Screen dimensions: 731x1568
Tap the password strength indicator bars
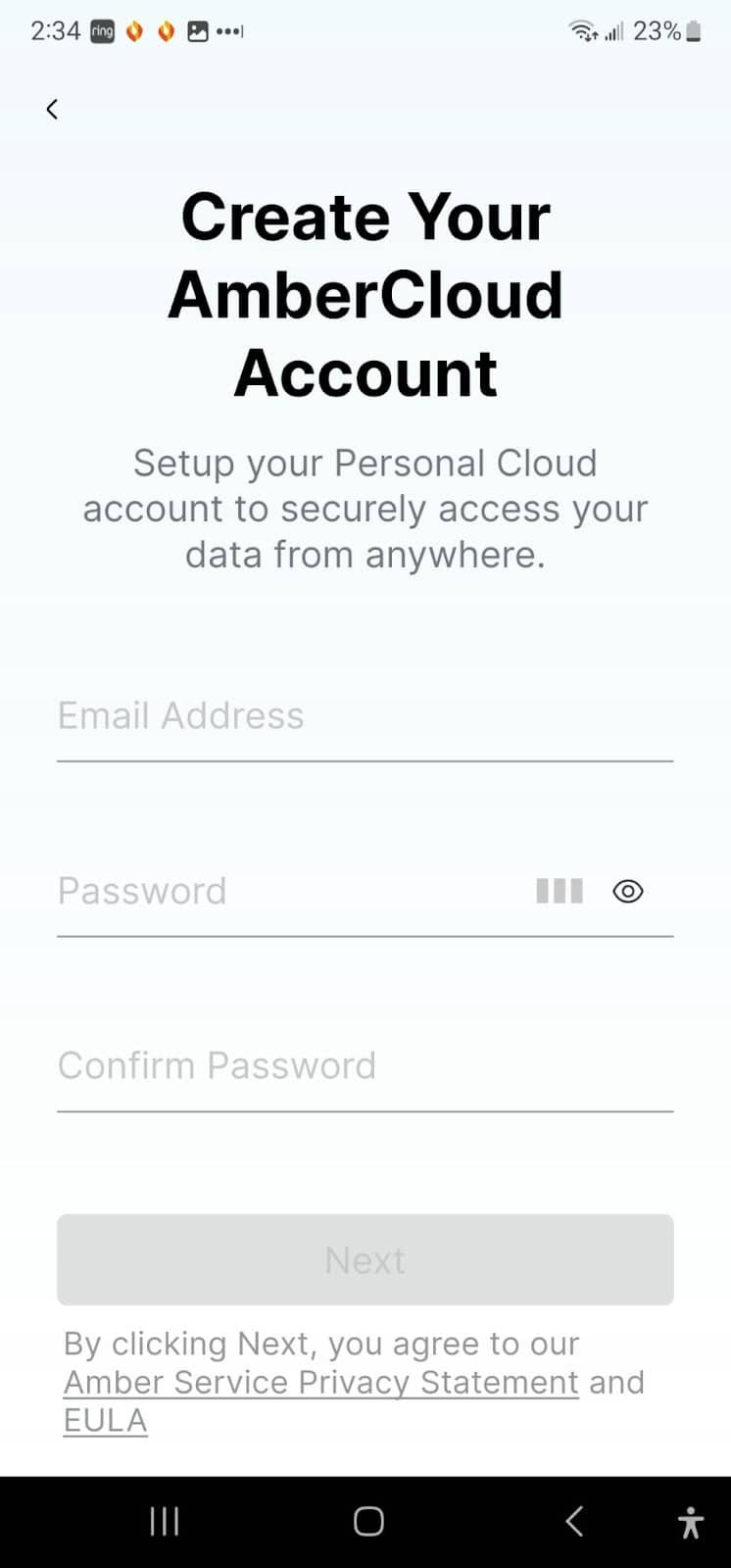click(558, 891)
